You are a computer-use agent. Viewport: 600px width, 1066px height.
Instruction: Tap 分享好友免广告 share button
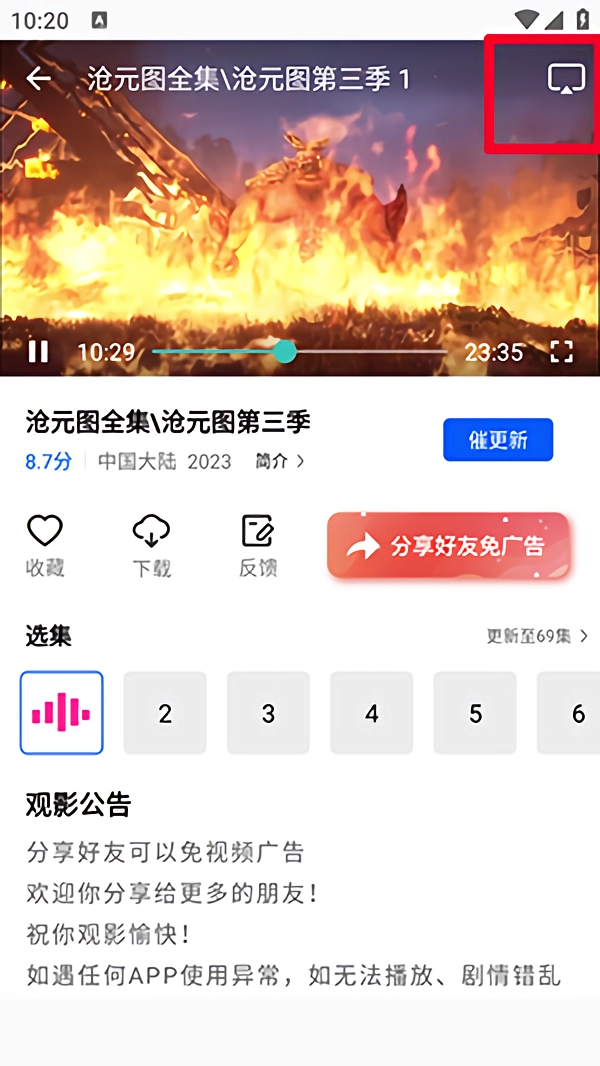point(448,546)
